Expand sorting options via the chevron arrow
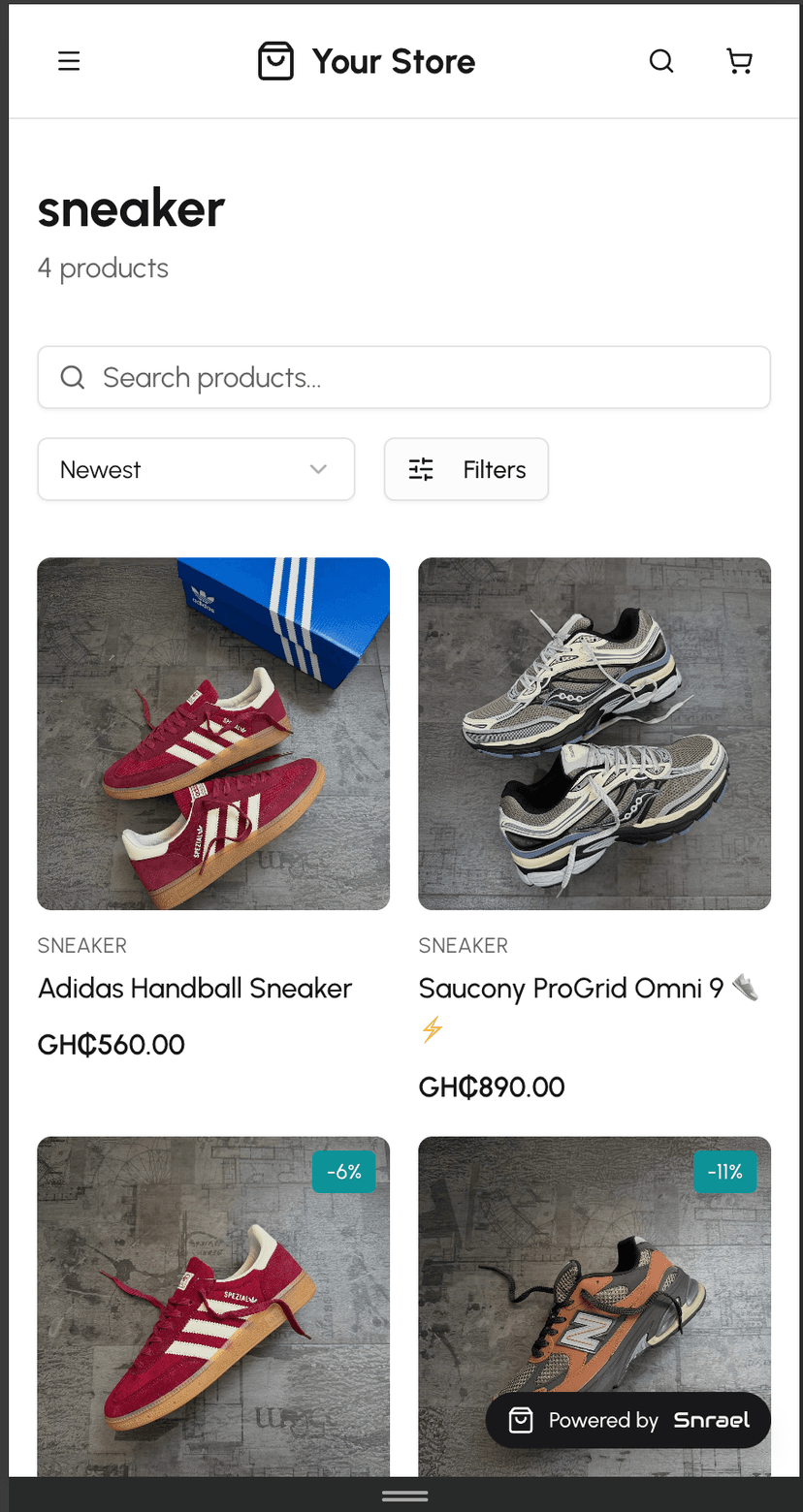803x1512 pixels. click(318, 469)
